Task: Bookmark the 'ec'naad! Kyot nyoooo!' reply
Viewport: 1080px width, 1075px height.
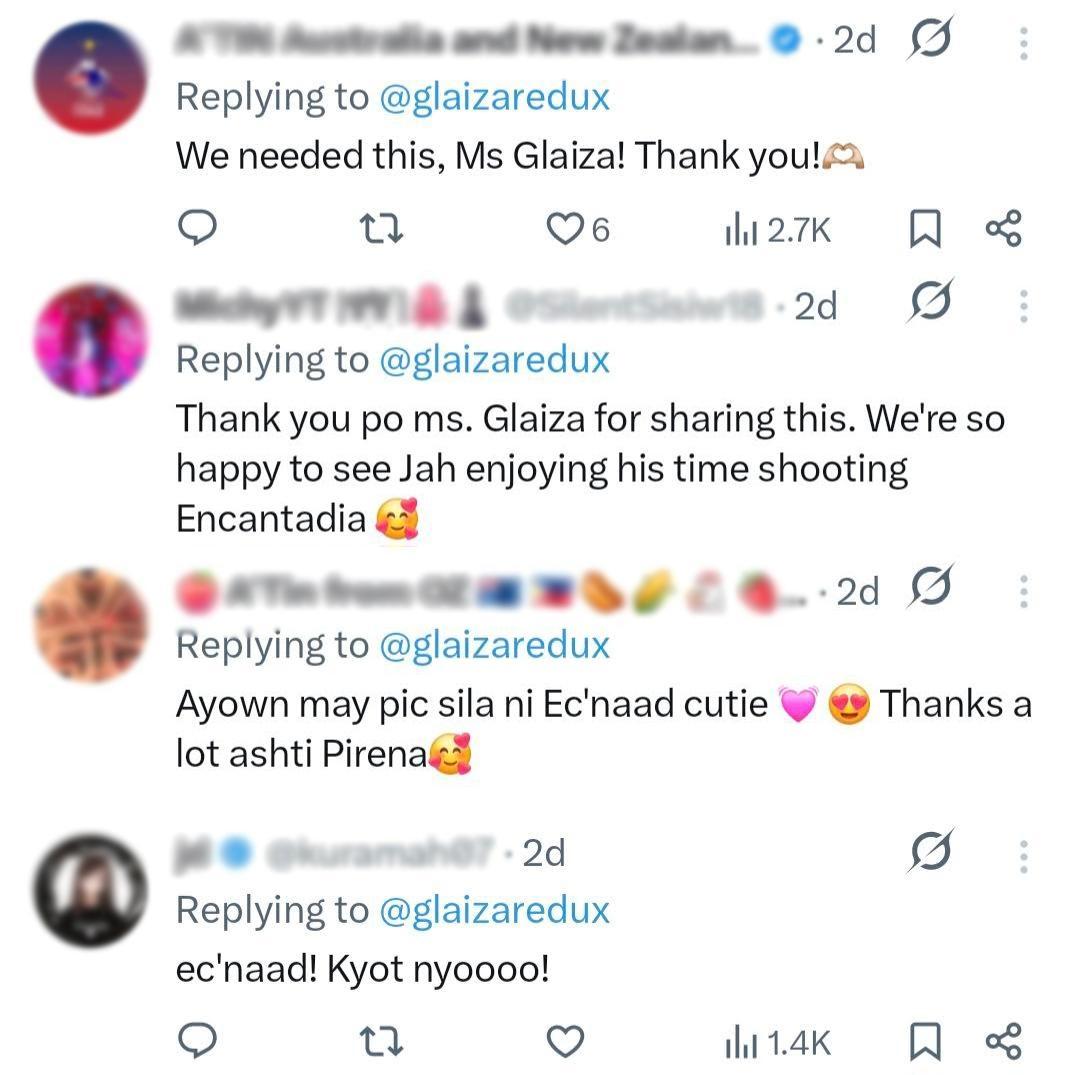Action: pos(924,1043)
